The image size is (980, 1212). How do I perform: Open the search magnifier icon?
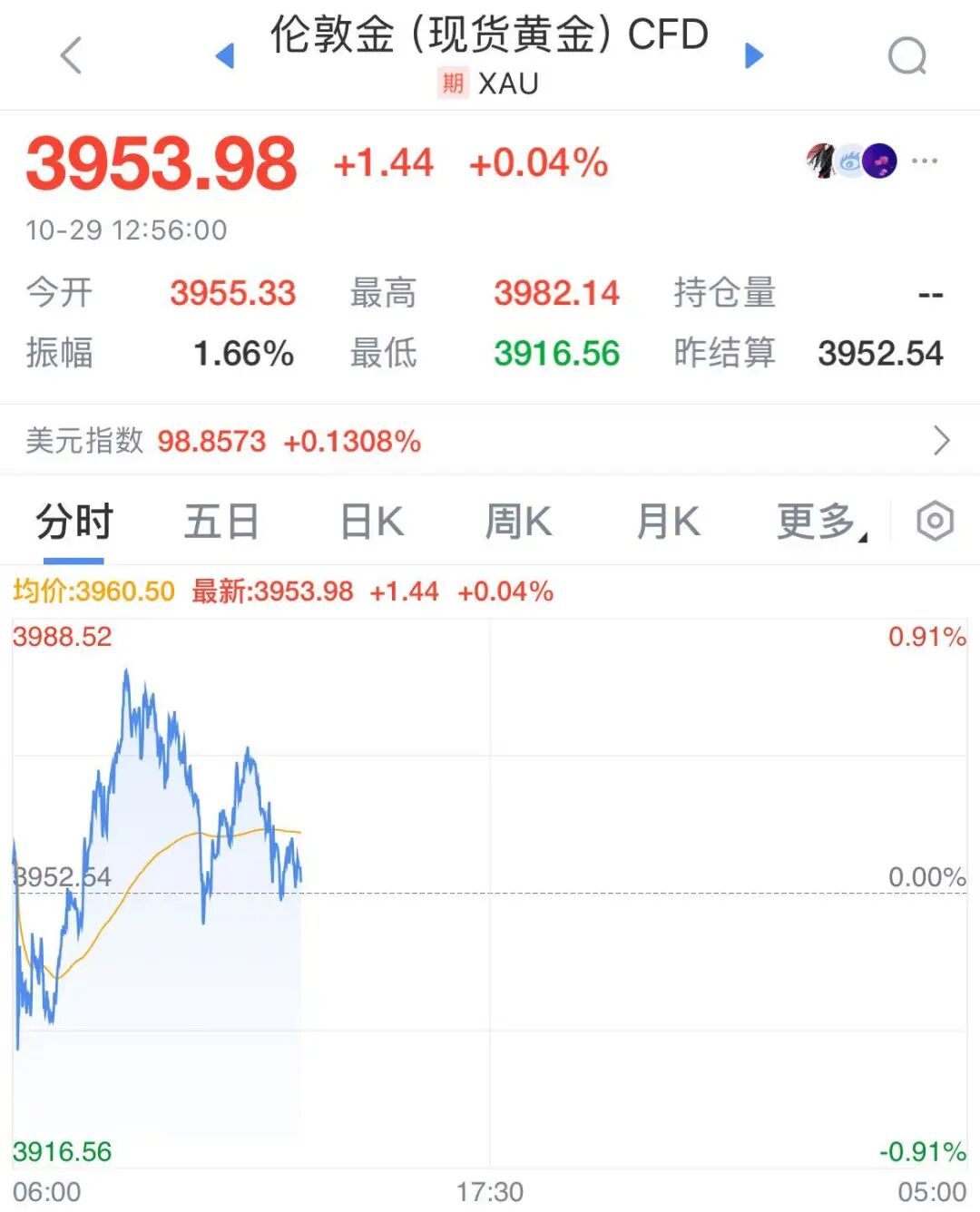906,56
